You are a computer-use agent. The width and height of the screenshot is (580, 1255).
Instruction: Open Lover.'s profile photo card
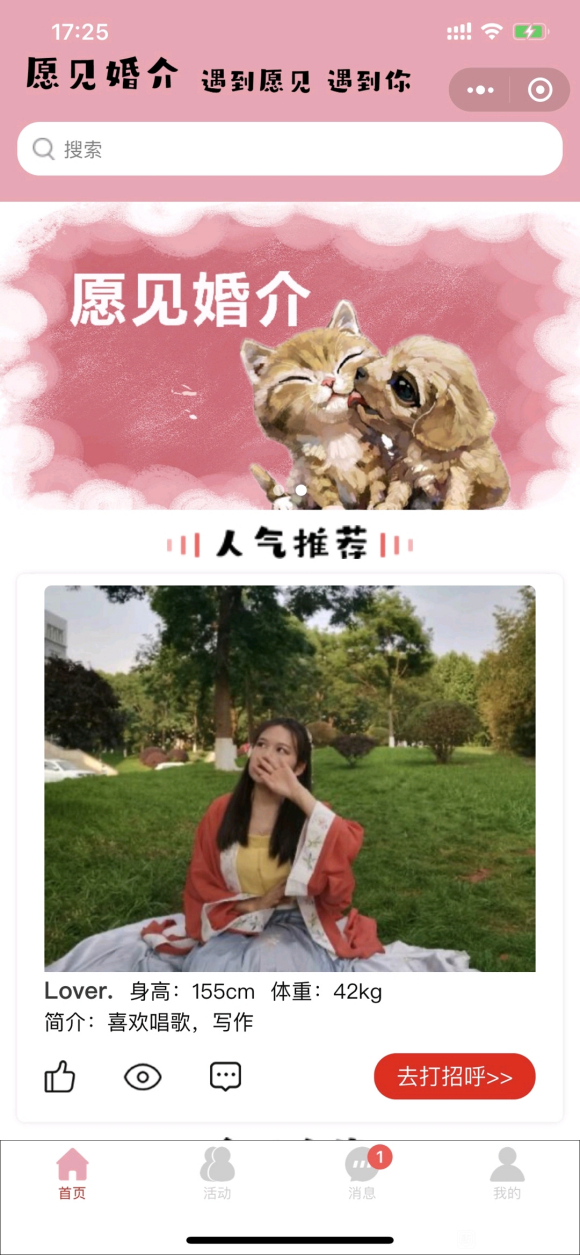290,778
